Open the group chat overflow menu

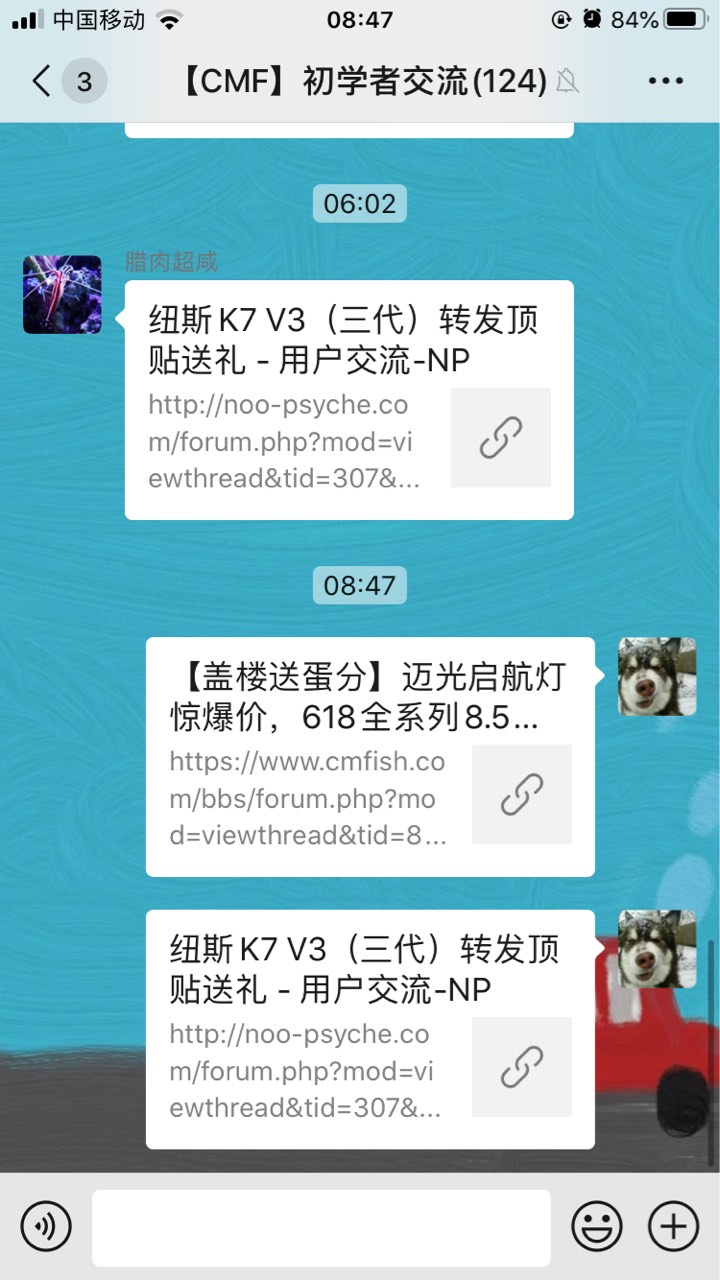[x=666, y=81]
